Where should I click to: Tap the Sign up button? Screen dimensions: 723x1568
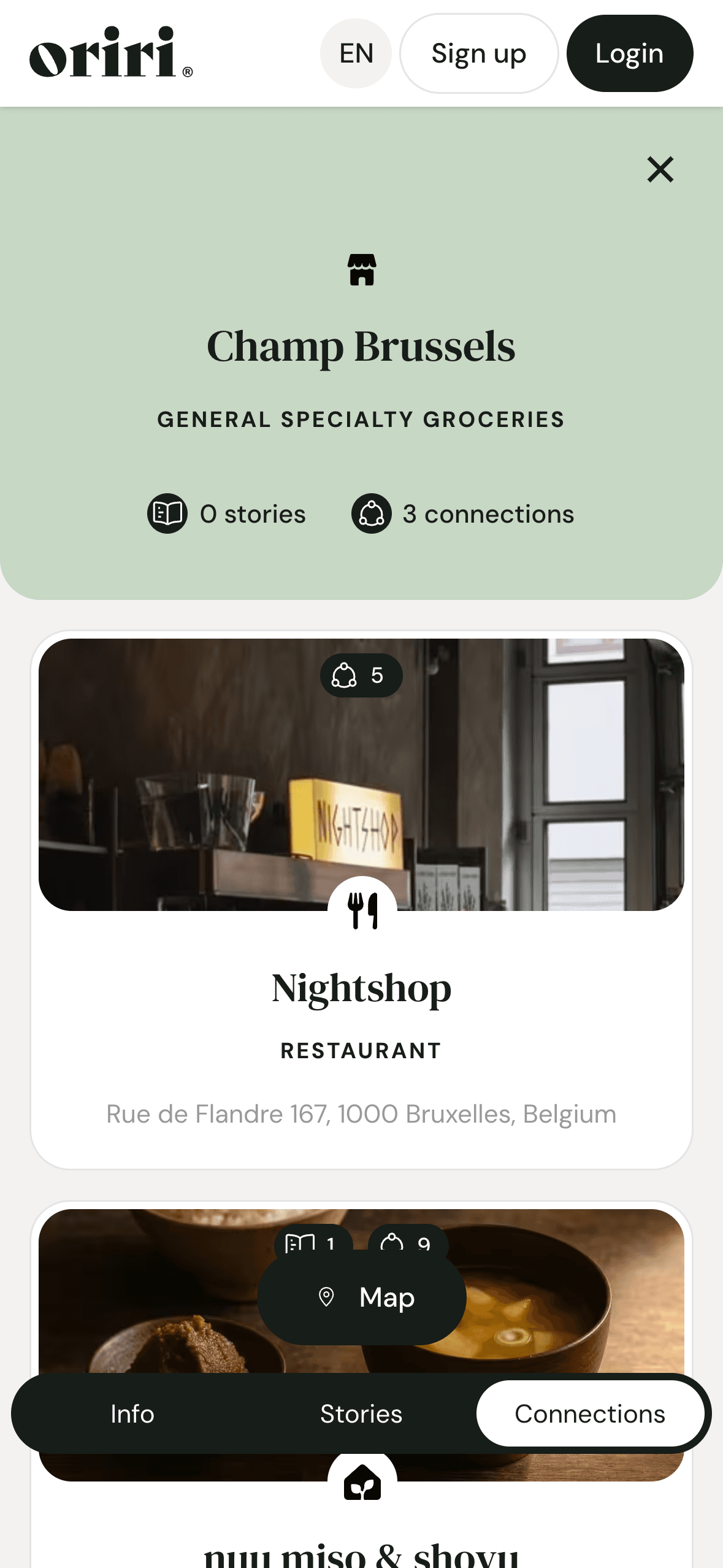coord(478,53)
